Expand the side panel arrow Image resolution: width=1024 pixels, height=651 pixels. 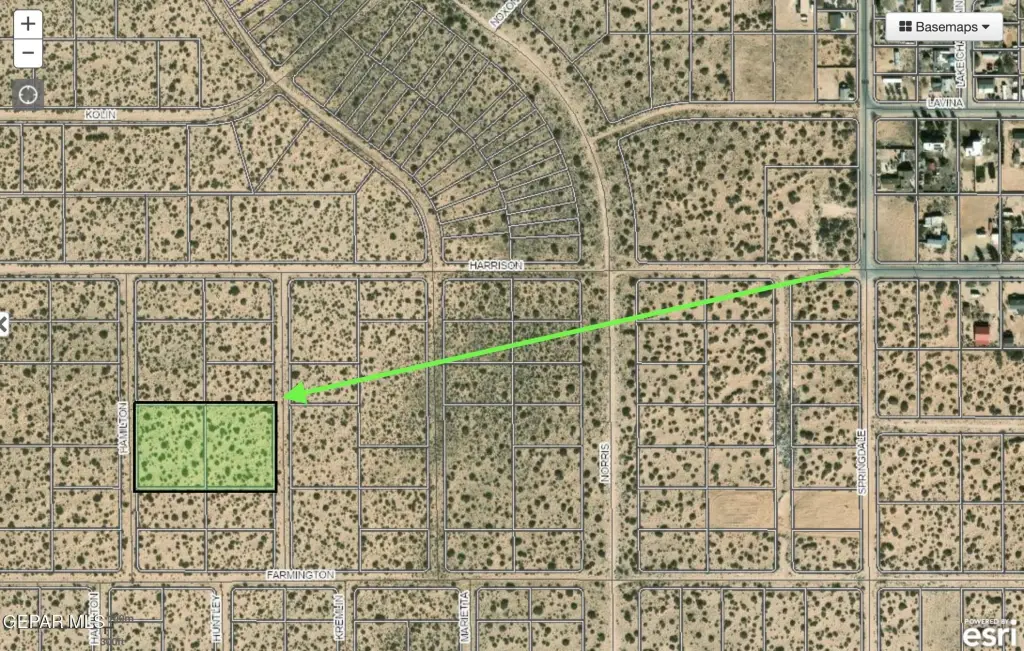coord(4,323)
